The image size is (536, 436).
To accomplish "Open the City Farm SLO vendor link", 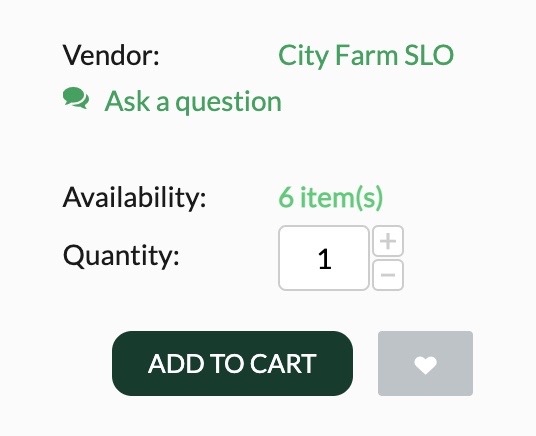I will point(366,55).
